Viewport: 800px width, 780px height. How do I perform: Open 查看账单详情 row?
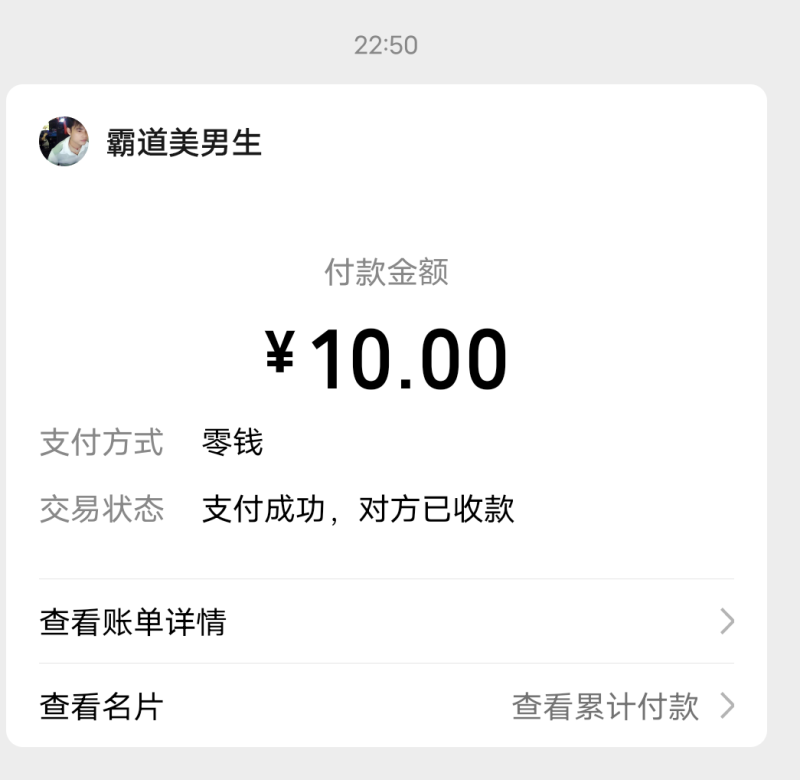pos(386,622)
